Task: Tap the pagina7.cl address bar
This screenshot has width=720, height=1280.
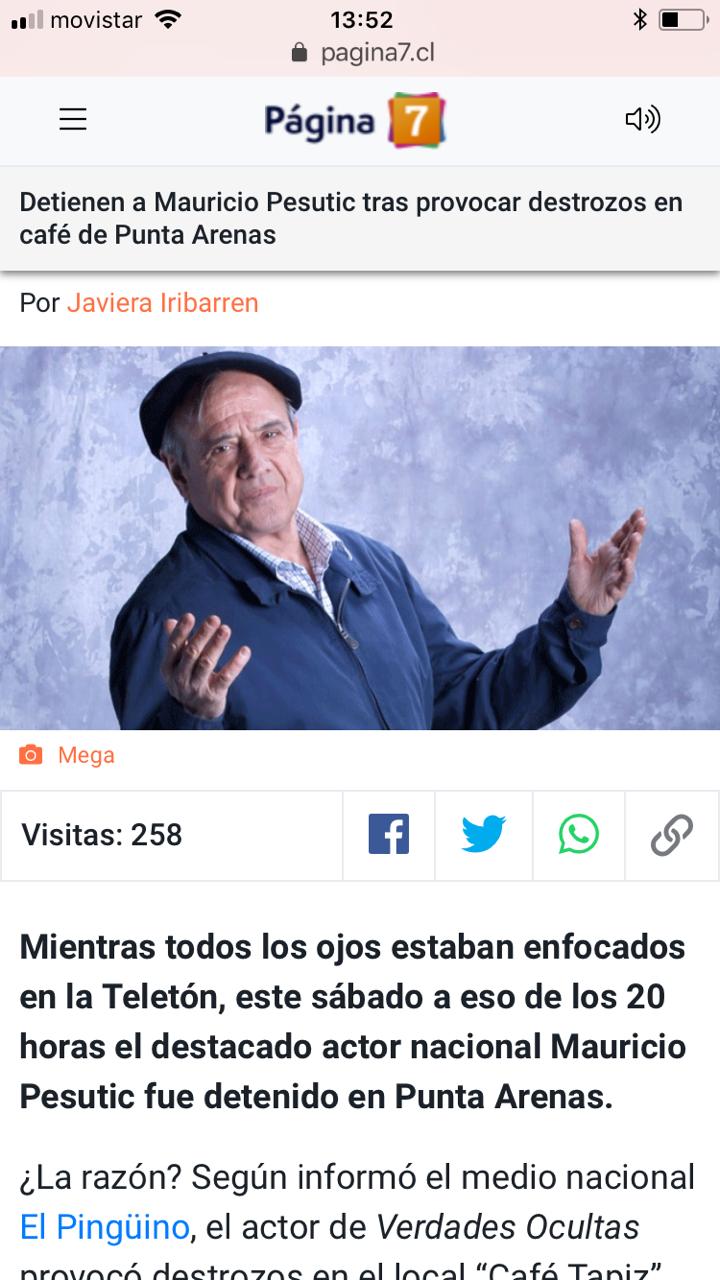Action: [x=363, y=53]
